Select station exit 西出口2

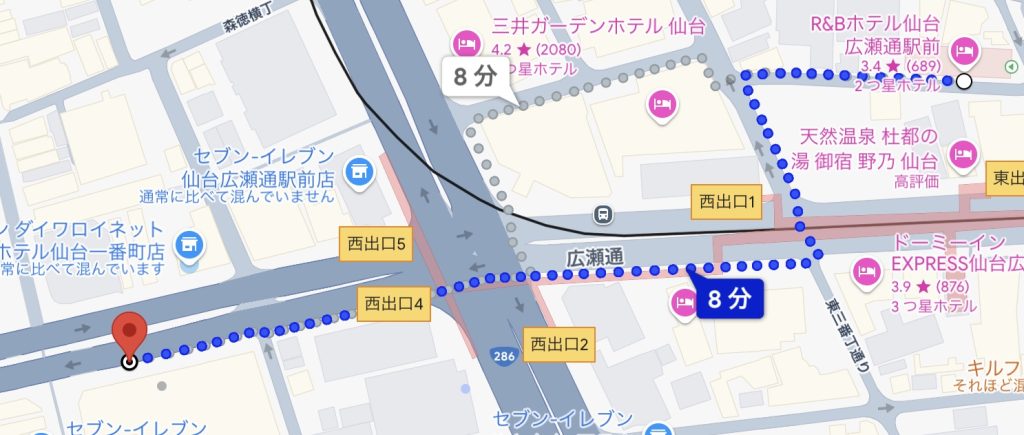[x=560, y=345]
